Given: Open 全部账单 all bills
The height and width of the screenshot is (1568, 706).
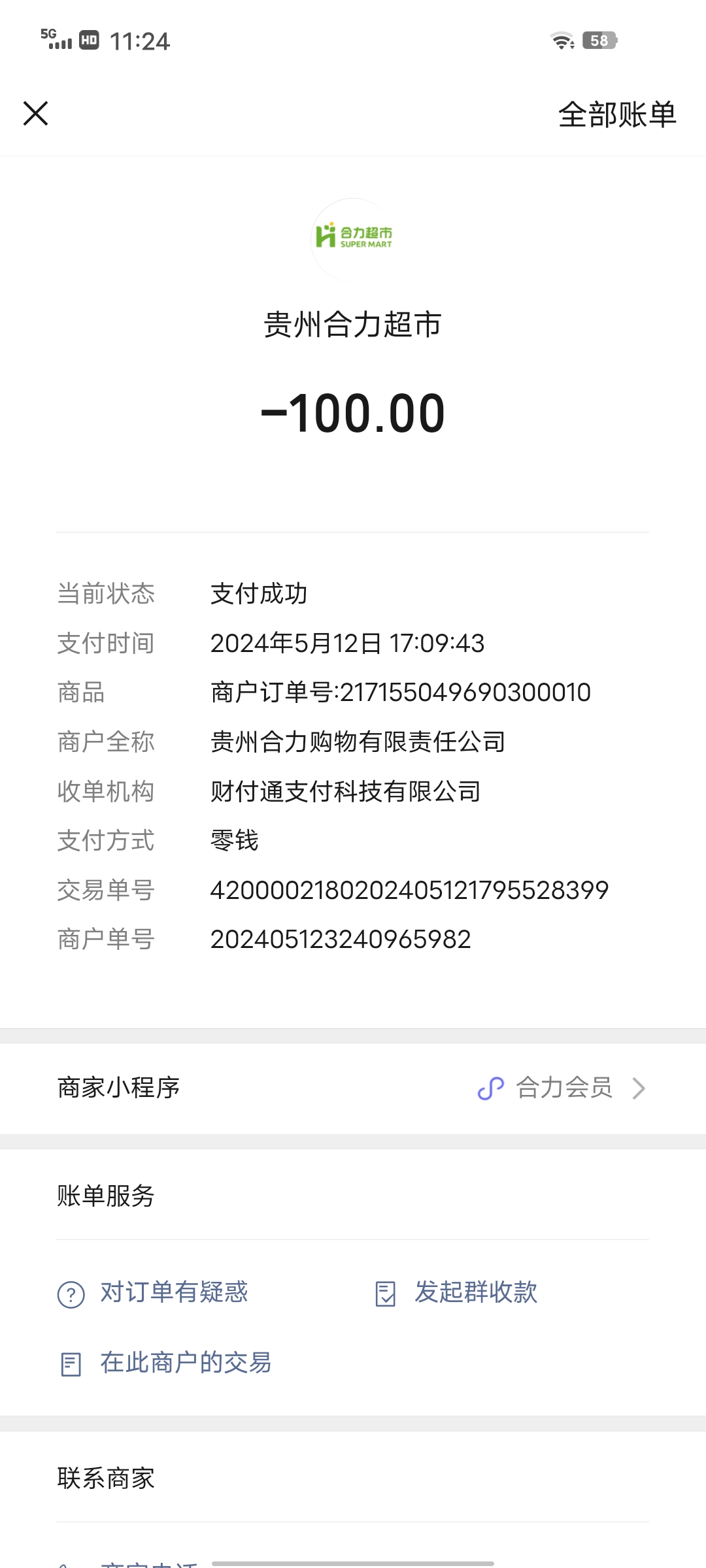Looking at the screenshot, I should coord(616,115).
